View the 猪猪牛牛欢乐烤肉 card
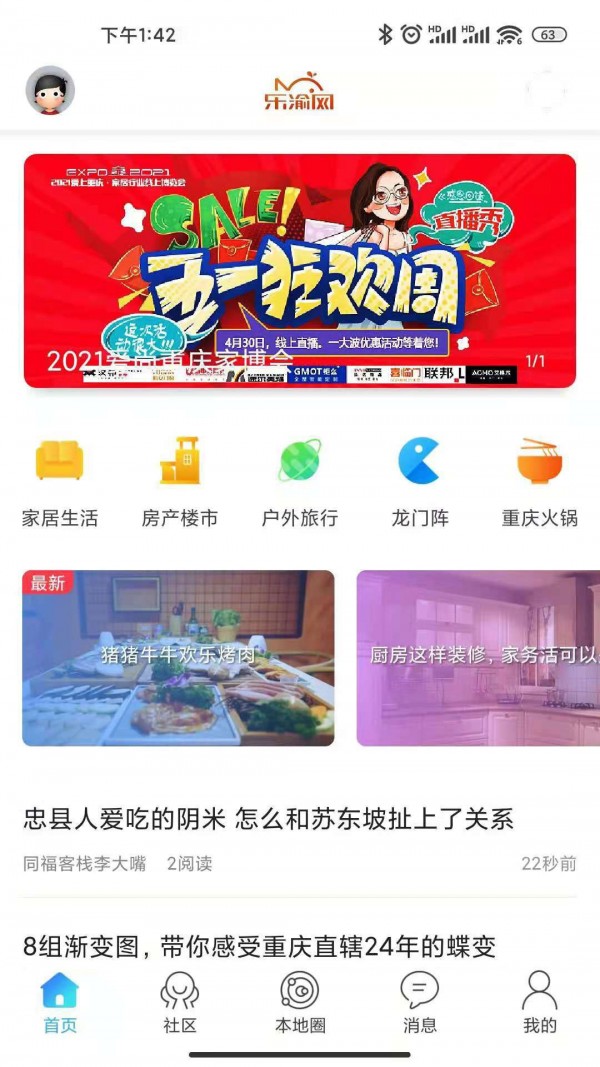600x1067 pixels. click(178, 658)
